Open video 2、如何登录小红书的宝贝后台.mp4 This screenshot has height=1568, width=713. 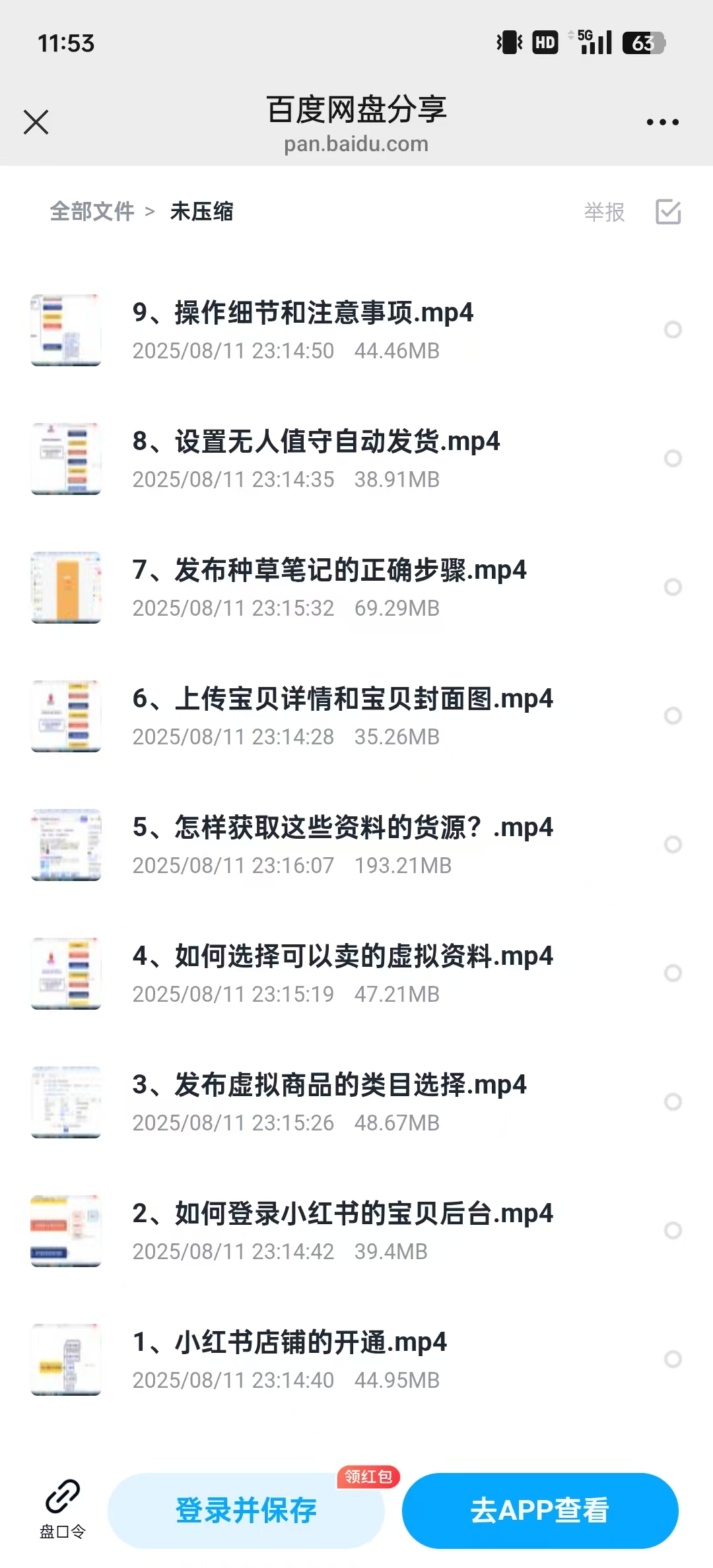(x=342, y=1214)
